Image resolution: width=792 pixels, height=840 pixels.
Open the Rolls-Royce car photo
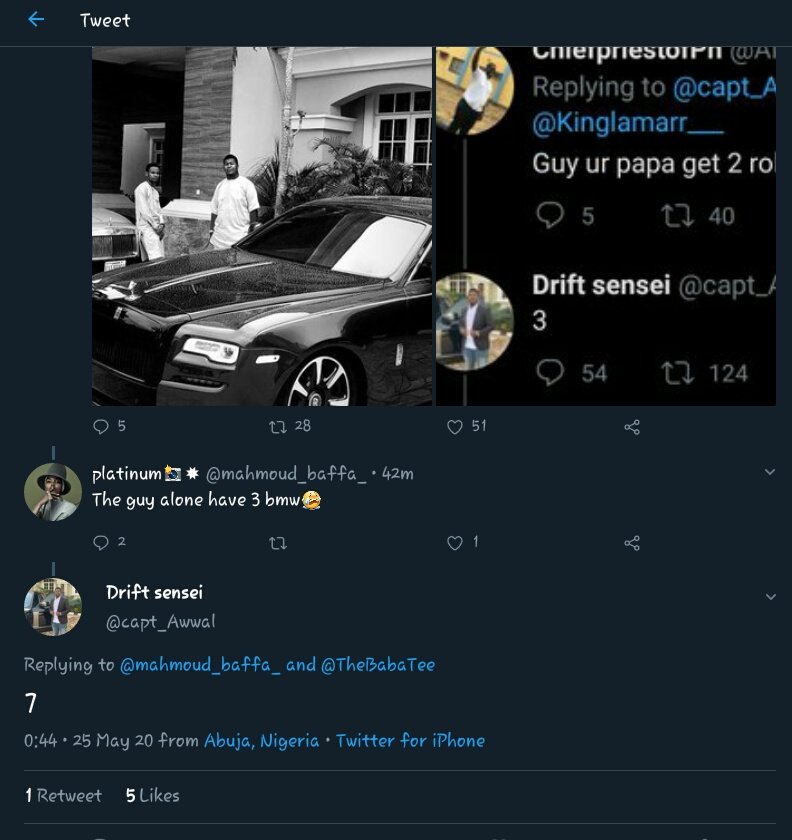point(262,225)
